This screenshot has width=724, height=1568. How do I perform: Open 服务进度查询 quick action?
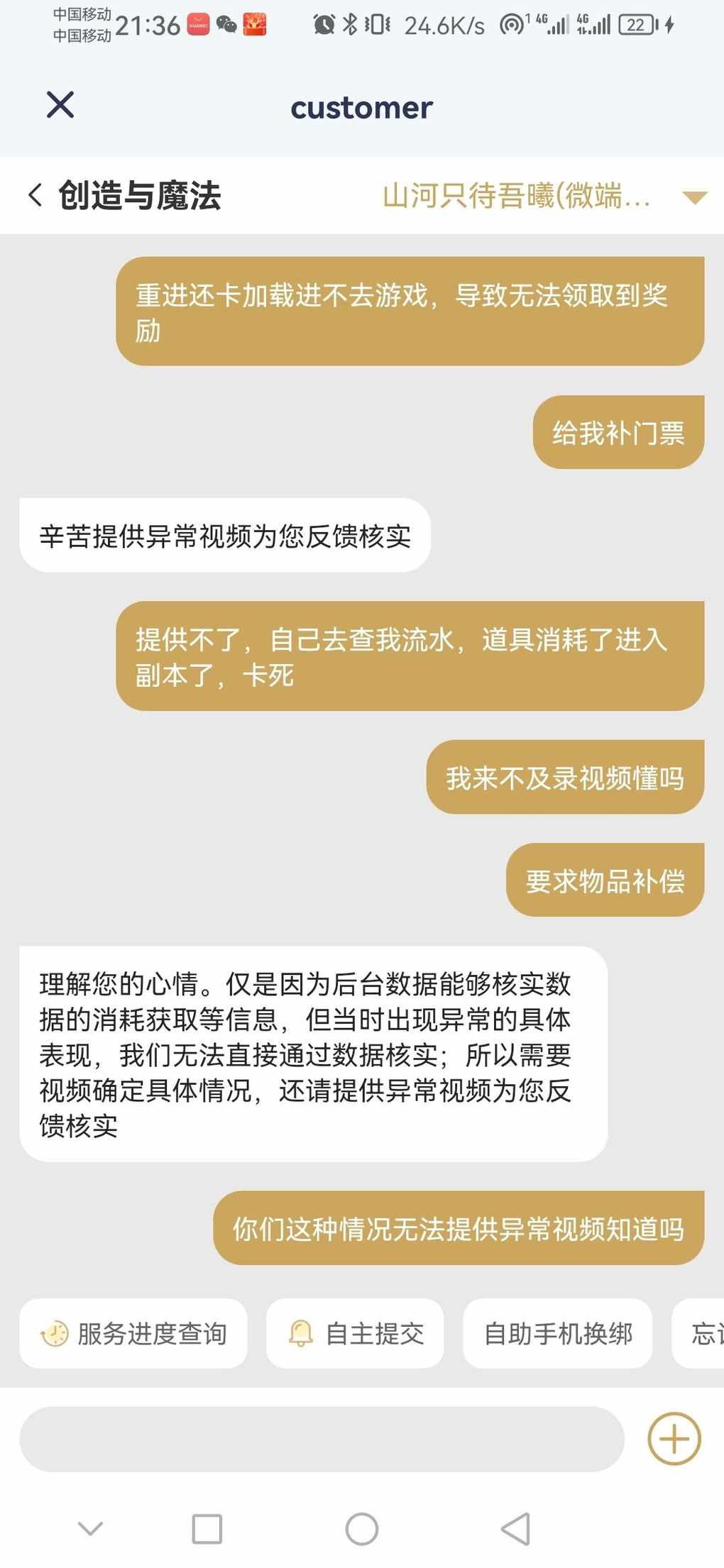click(x=134, y=1334)
